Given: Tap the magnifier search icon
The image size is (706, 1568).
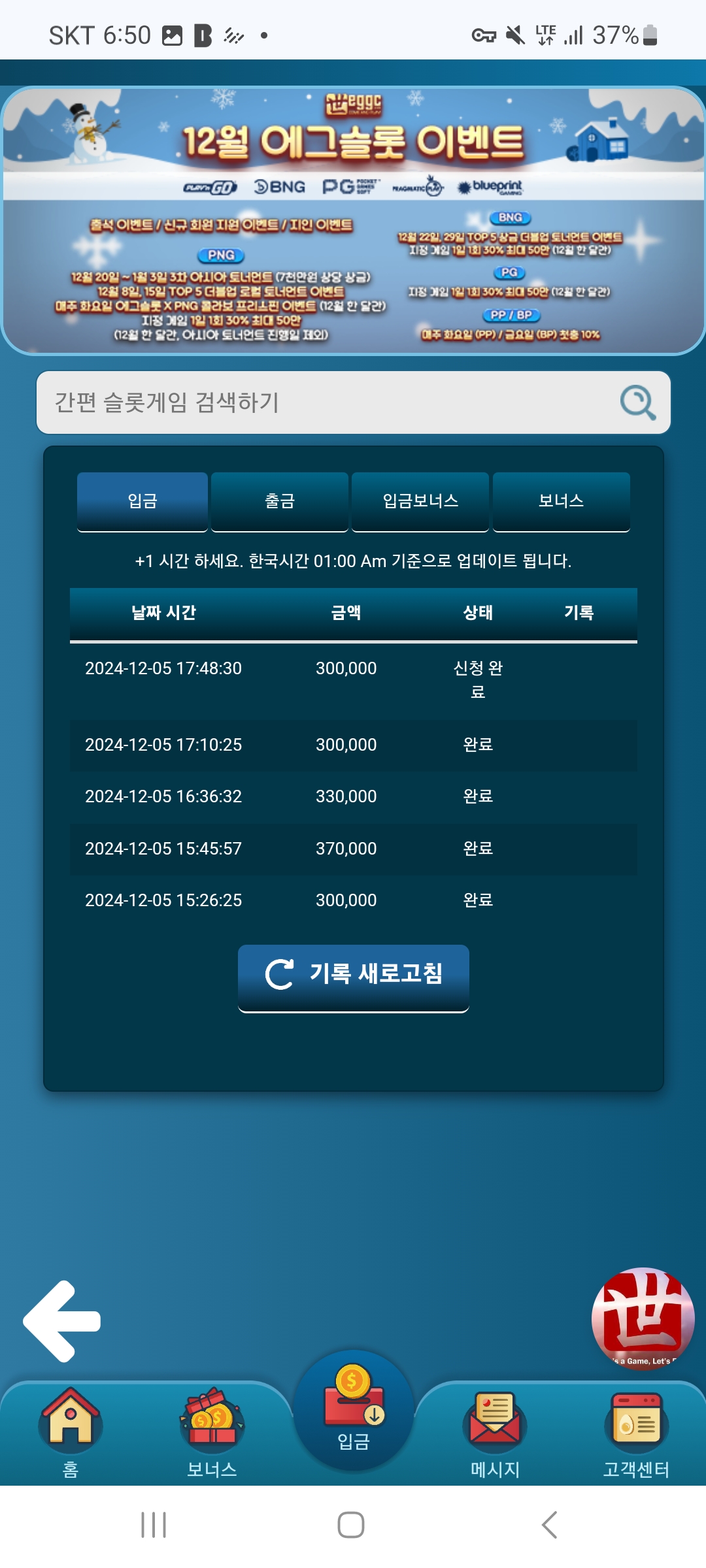Looking at the screenshot, I should pos(637,402).
